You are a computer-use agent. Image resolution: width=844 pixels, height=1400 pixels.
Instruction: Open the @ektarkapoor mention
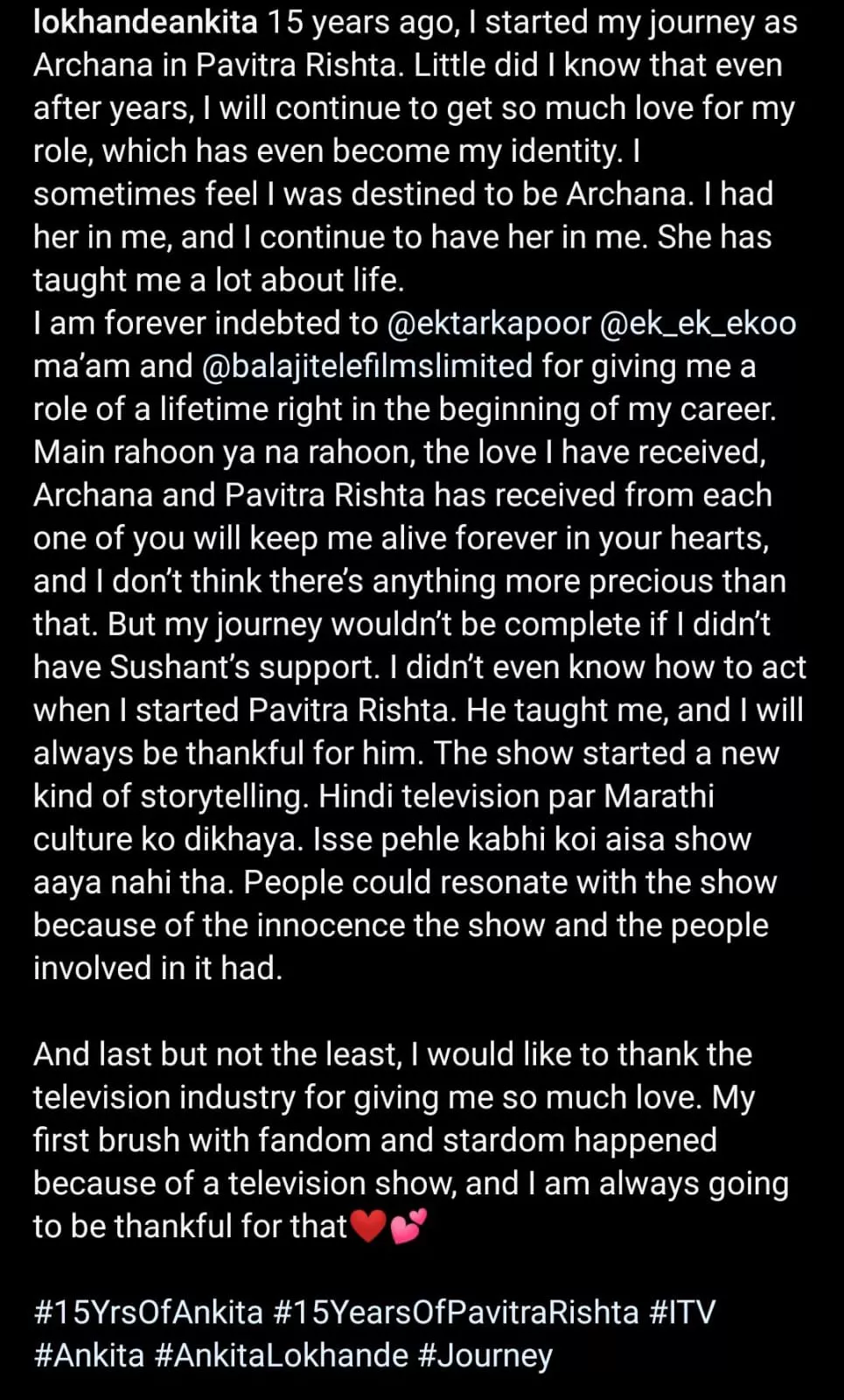click(x=488, y=324)
